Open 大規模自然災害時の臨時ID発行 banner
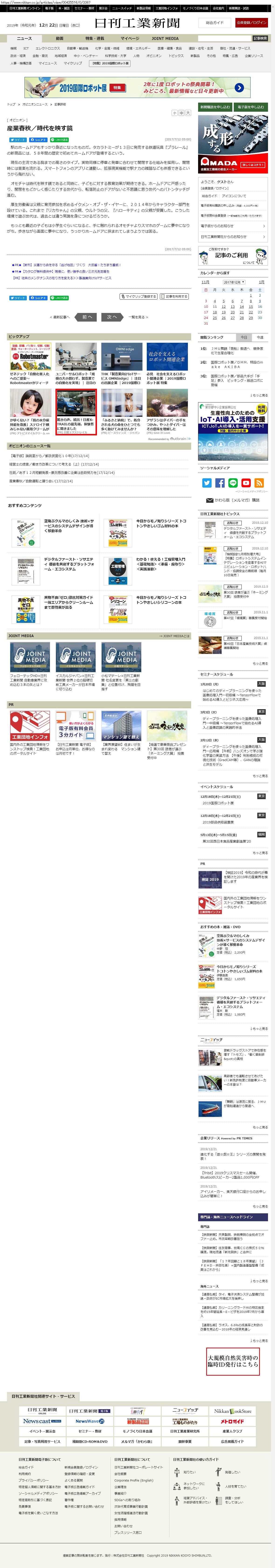Image resolution: width=275 pixels, height=1568 pixels. (x=233, y=1361)
